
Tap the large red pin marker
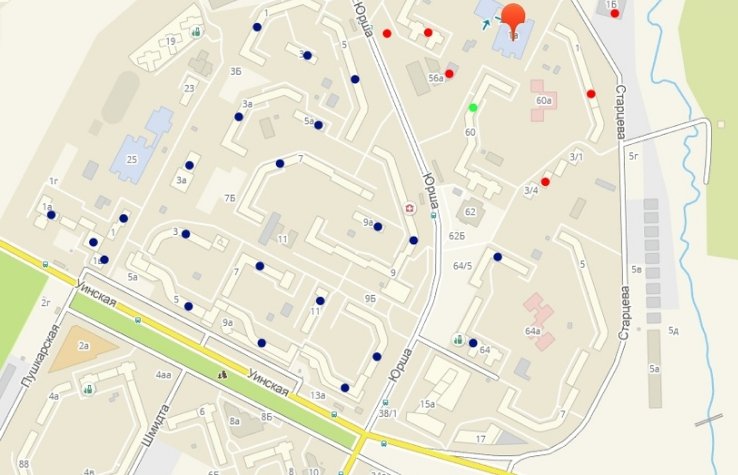coord(514,18)
